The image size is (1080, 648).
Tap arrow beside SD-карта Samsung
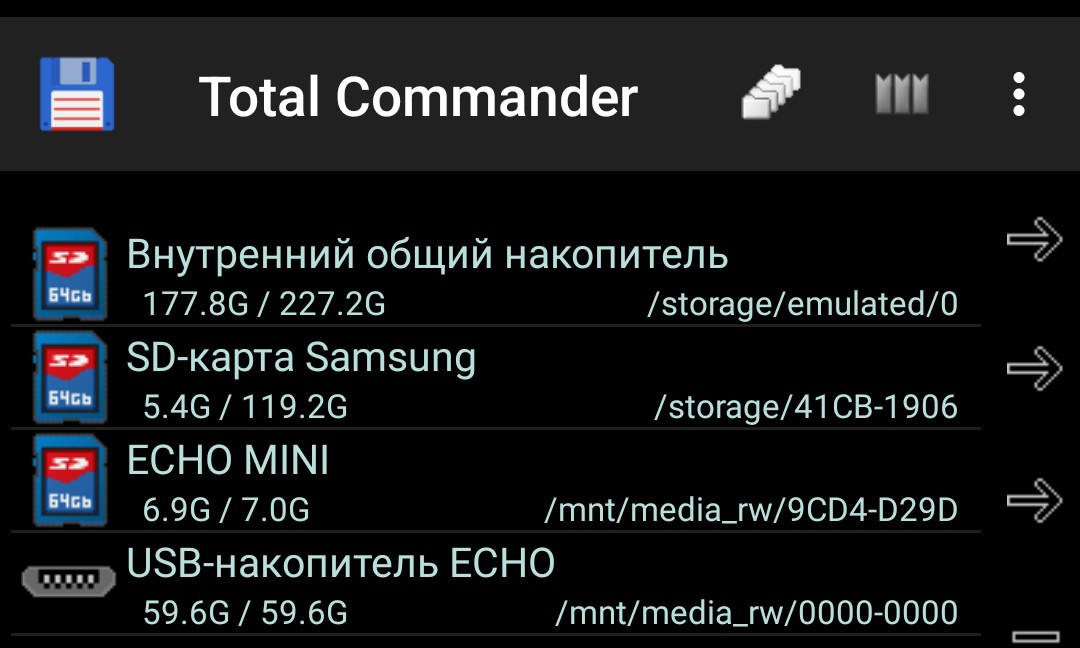1033,367
